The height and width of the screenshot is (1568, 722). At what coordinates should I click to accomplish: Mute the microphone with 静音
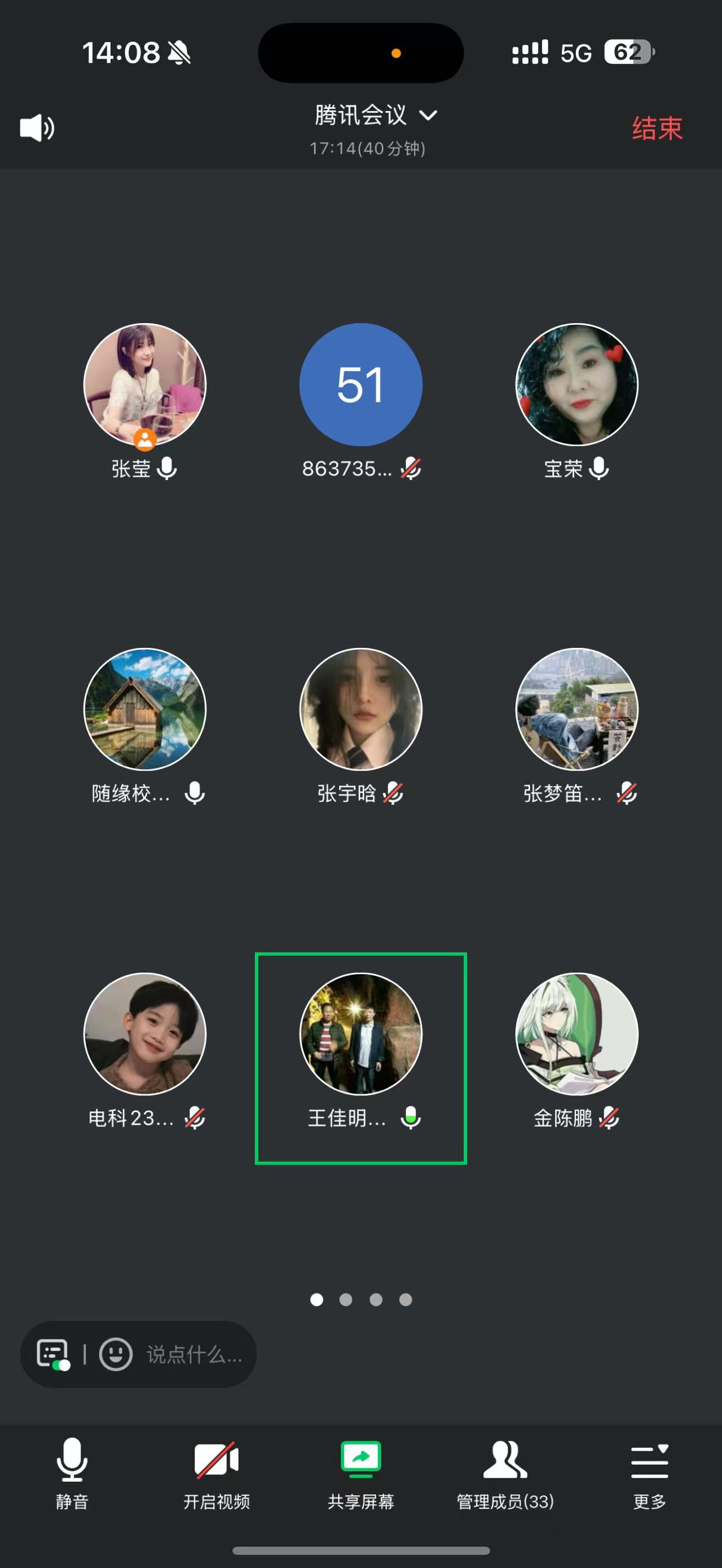[72, 1473]
